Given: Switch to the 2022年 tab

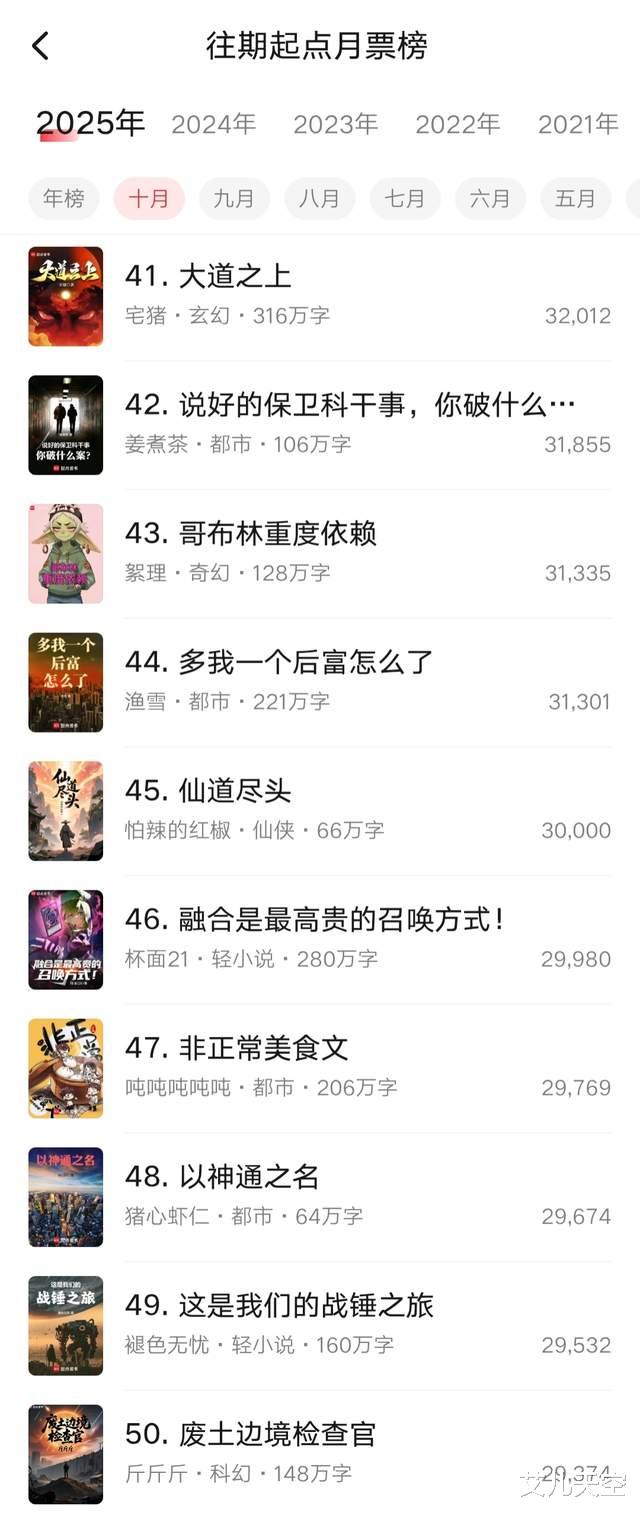Looking at the screenshot, I should [458, 124].
